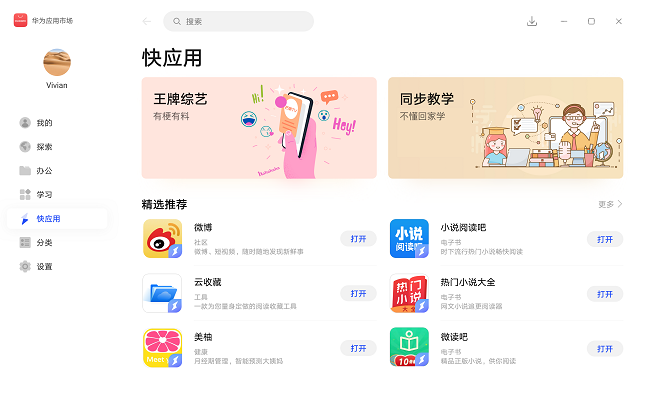The height and width of the screenshot is (409, 650).
Task: Tap 打开 for 微读吧
Action: pos(604,348)
